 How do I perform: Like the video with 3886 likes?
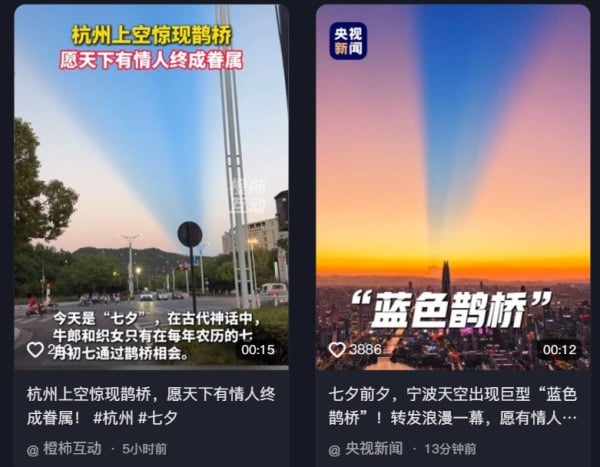coord(337,349)
